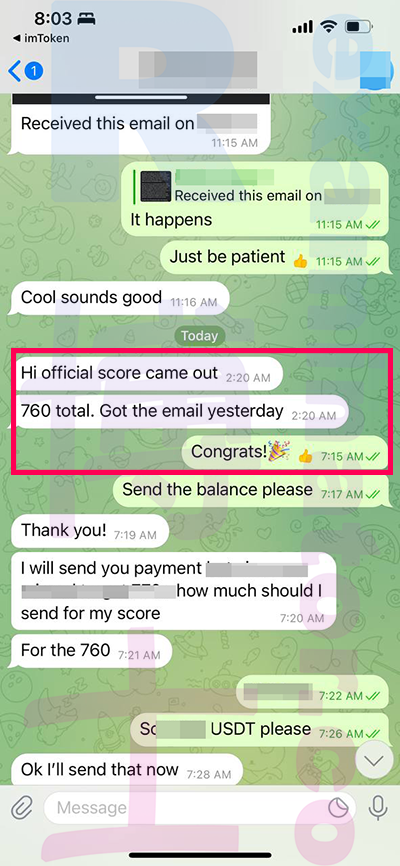Open the contact's profile avatar
This screenshot has width=400, height=866.
coord(376,70)
